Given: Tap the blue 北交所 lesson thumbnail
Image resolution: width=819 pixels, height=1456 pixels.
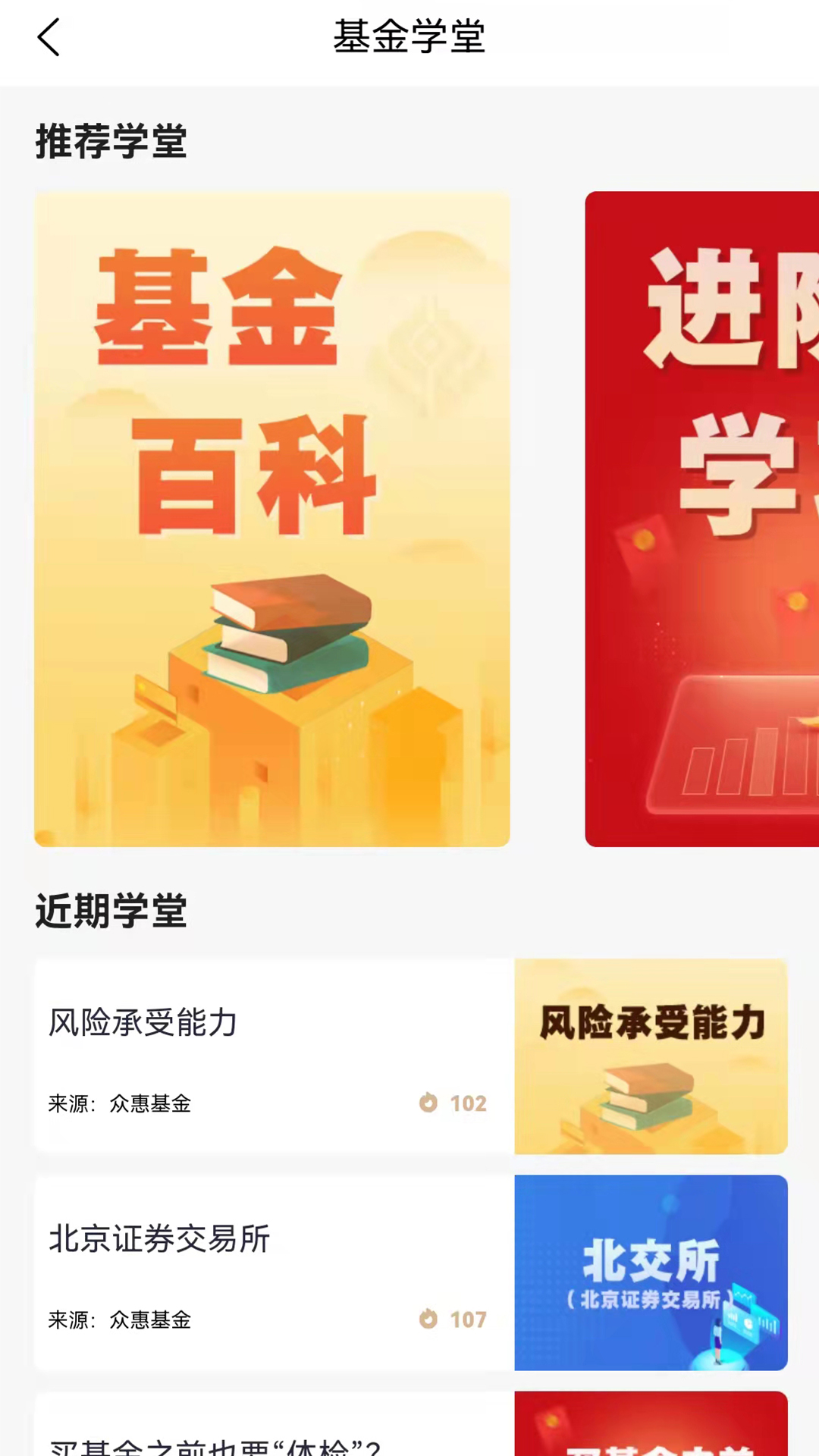Looking at the screenshot, I should 651,1272.
